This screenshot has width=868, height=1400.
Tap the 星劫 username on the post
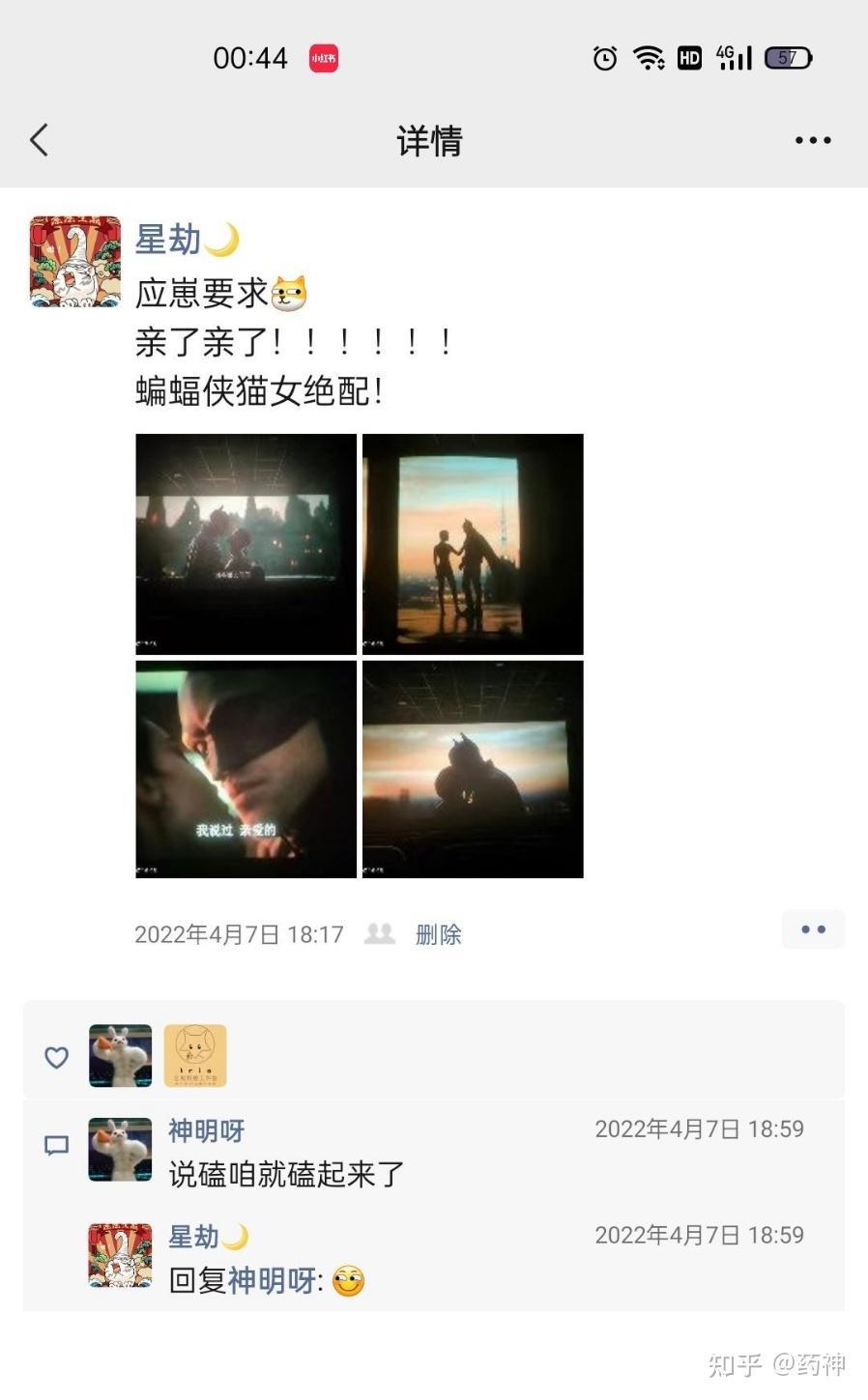point(168,240)
